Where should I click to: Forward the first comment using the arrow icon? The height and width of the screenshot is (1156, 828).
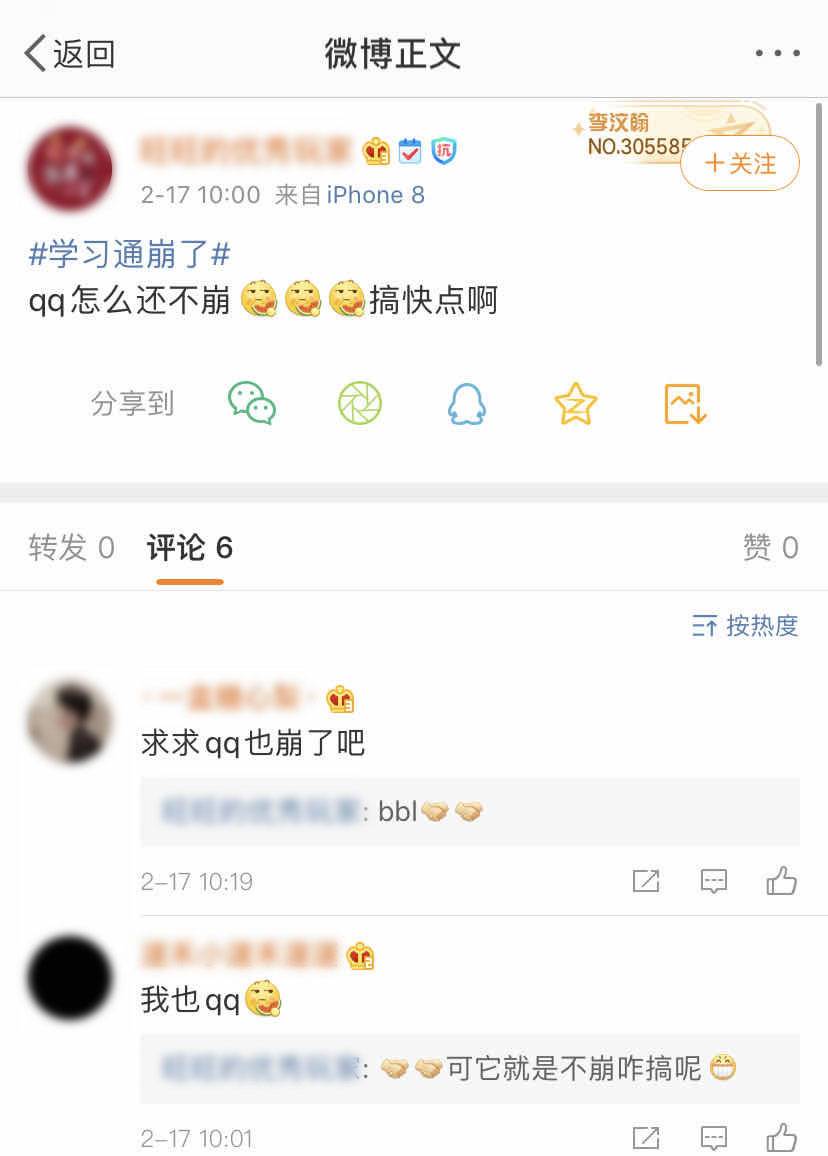tap(646, 881)
